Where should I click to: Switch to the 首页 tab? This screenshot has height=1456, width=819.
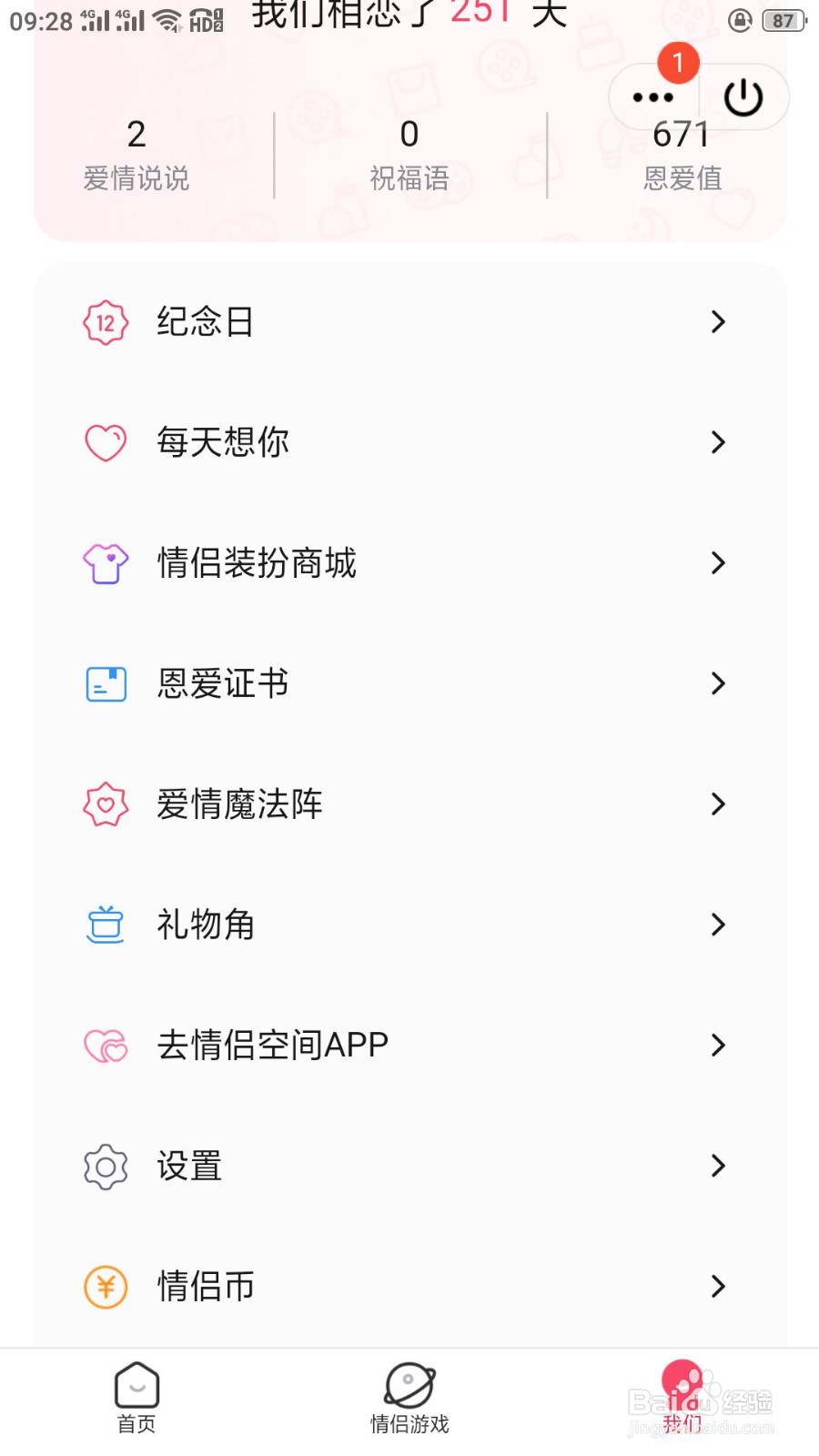(136, 1398)
